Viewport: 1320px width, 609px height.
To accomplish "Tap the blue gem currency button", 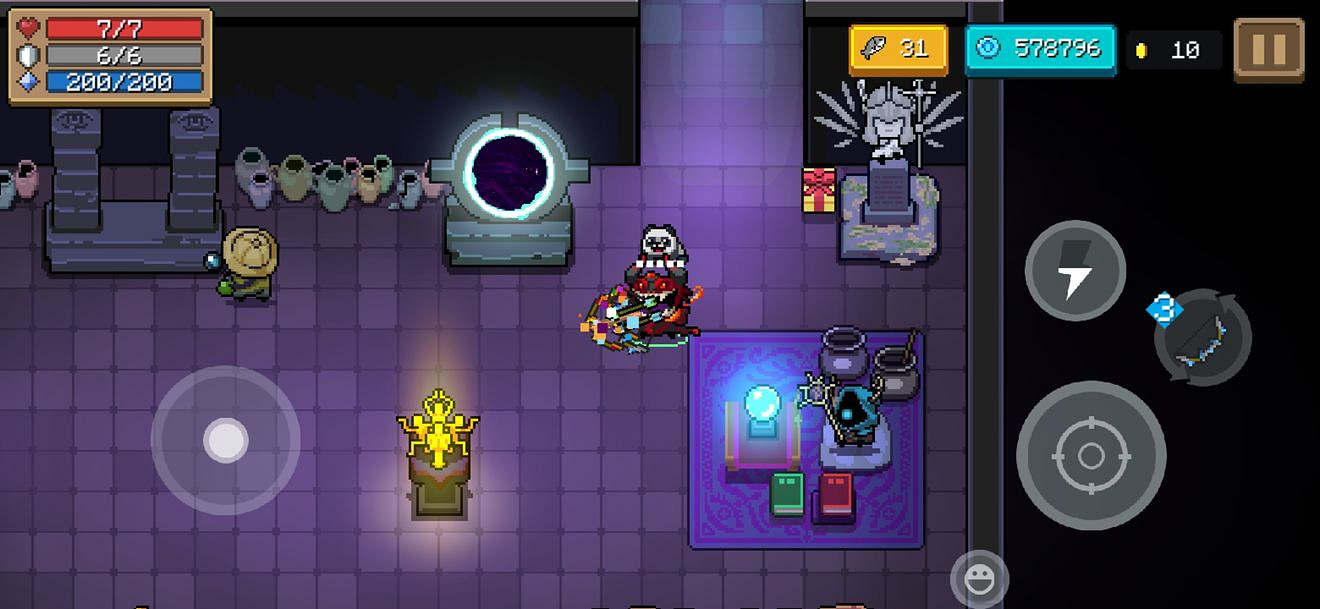I will click(x=1040, y=49).
